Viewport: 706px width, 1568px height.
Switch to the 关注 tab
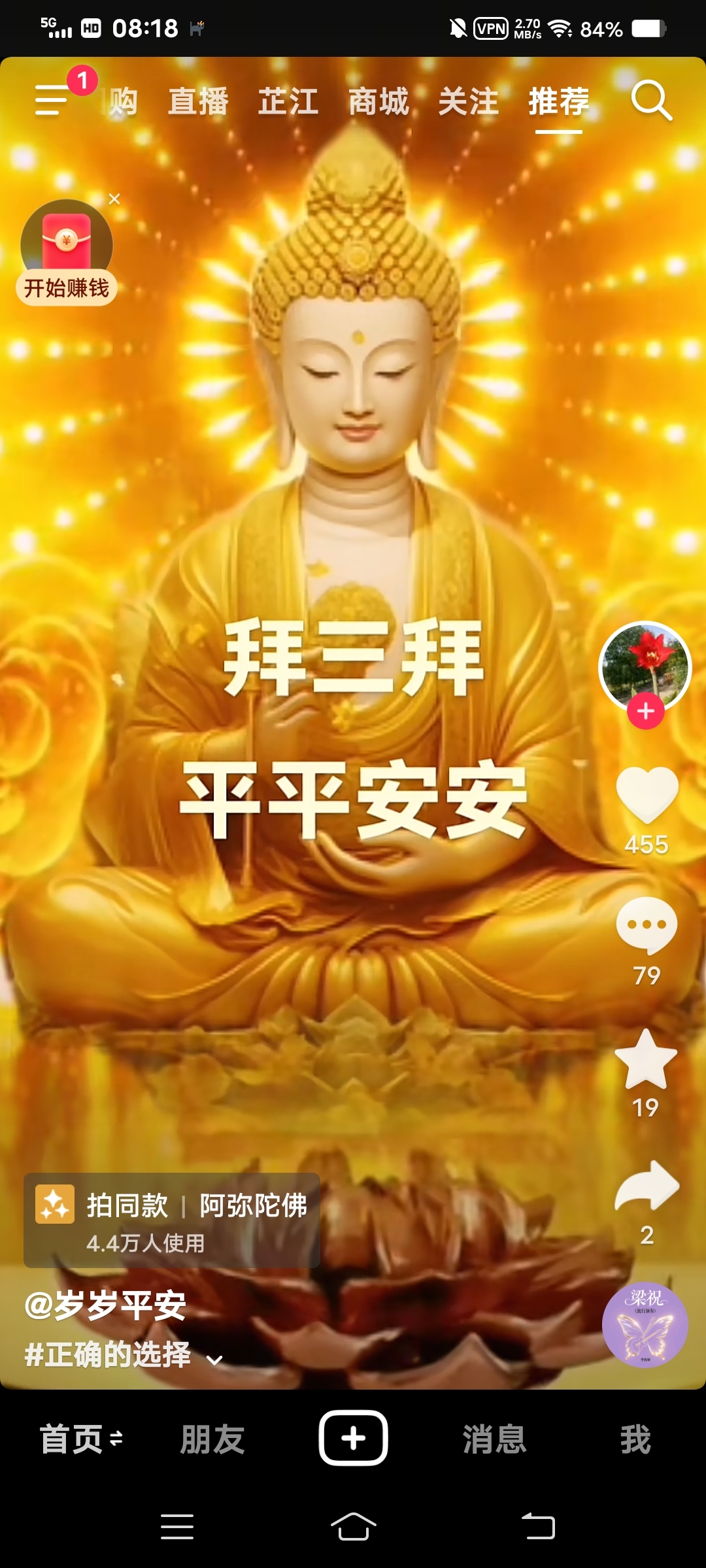click(x=467, y=101)
